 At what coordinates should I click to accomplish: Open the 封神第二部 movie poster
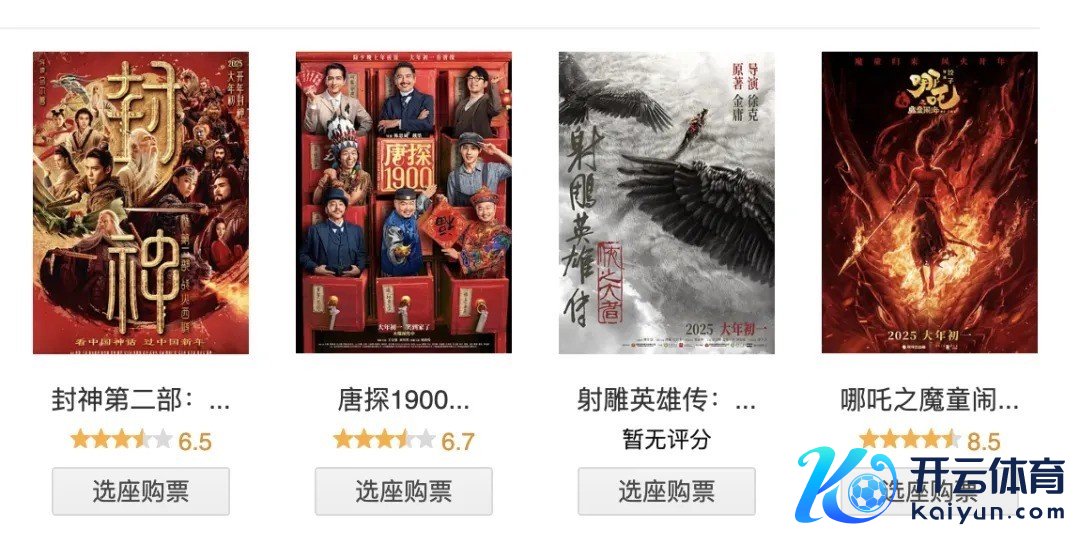pos(141,203)
